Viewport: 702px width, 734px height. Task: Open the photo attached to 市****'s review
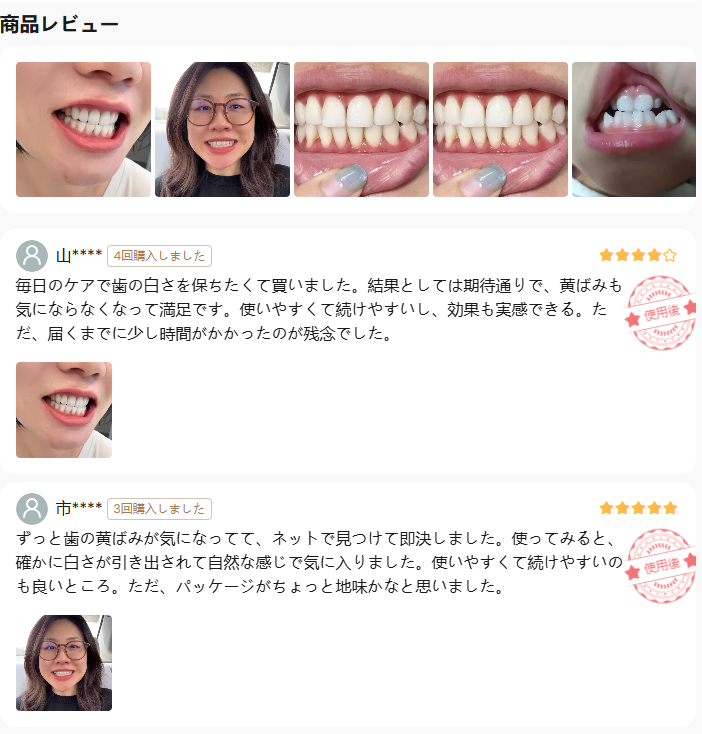tap(64, 663)
